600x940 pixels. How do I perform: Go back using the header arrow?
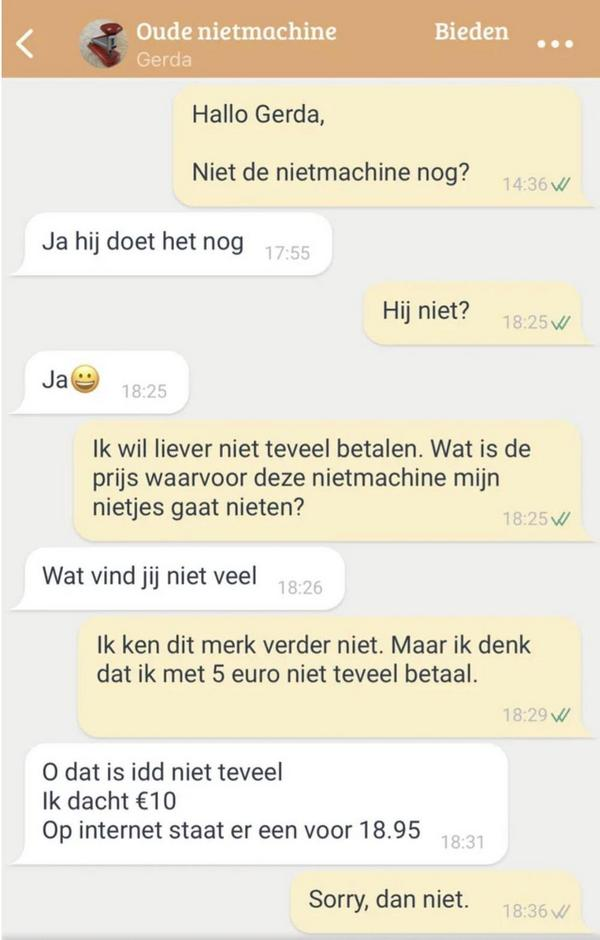pos(27,43)
